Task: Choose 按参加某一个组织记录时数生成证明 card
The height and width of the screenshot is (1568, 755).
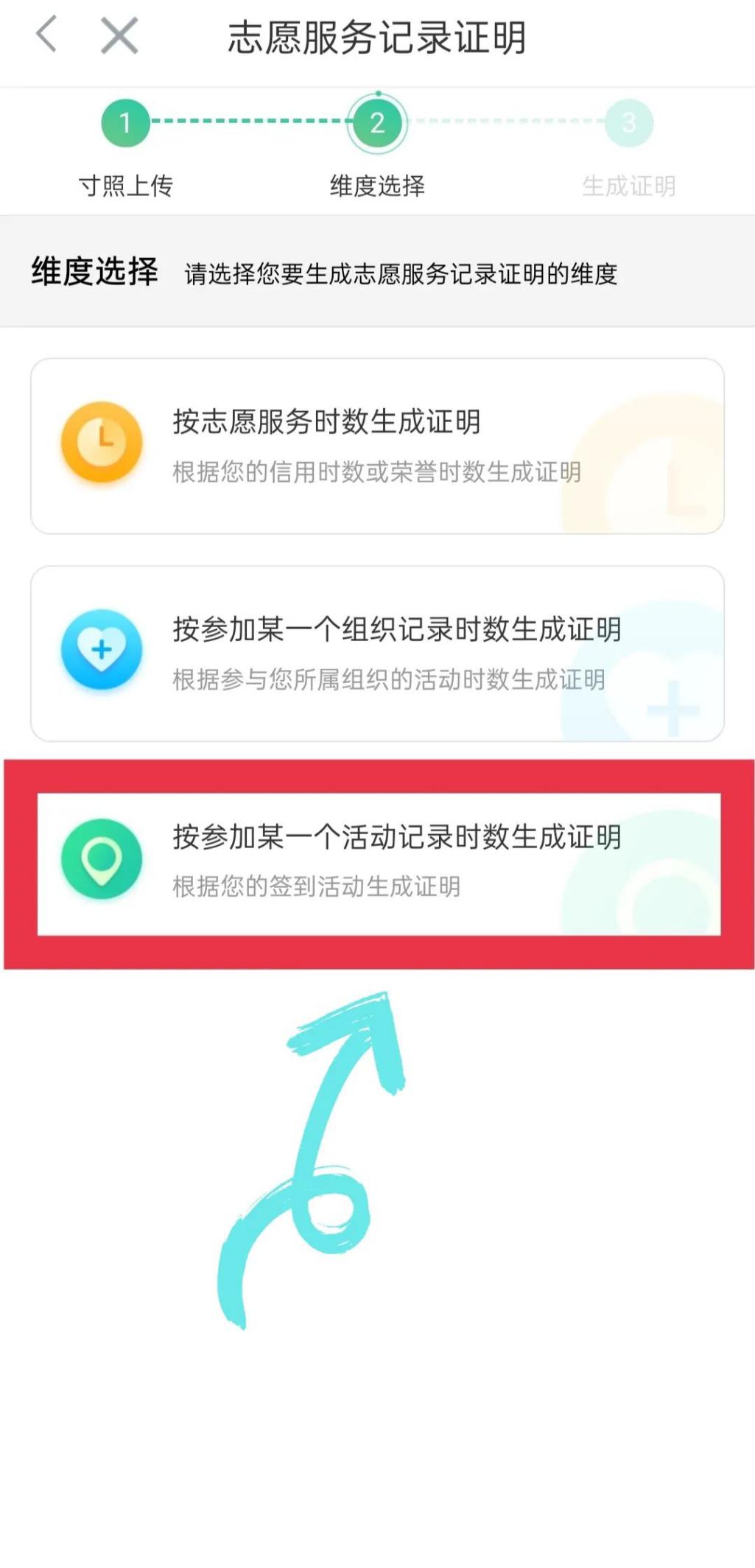Action: pos(377,654)
